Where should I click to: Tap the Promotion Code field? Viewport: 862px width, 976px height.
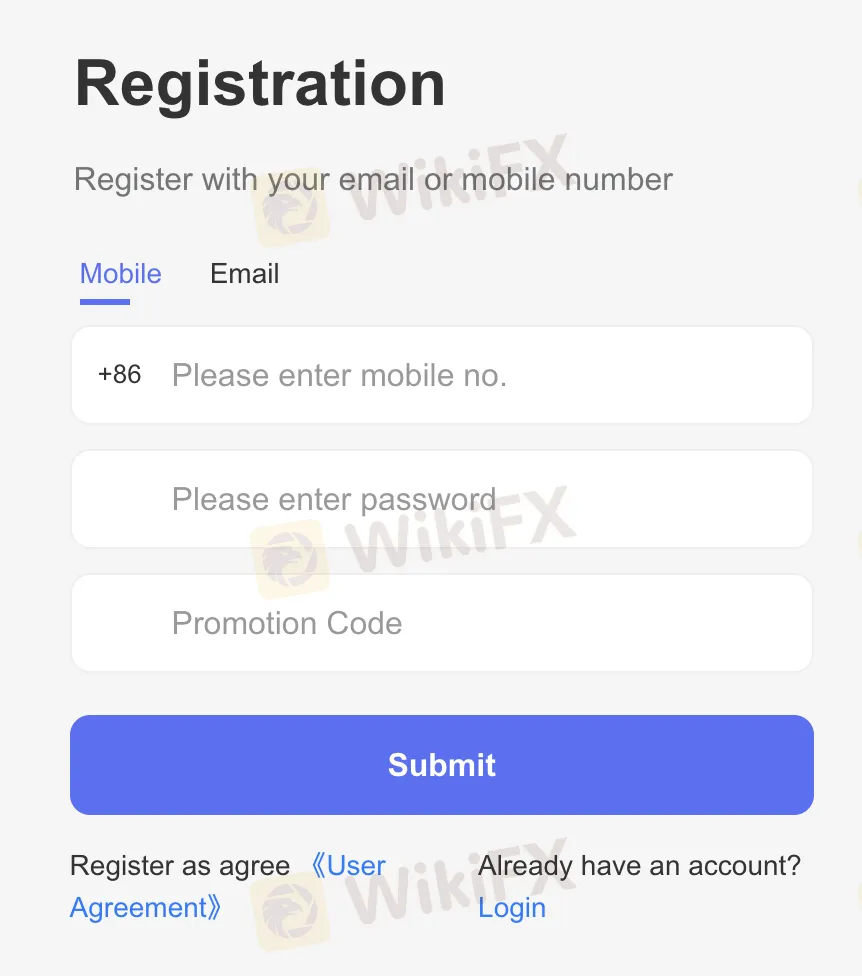point(480,623)
